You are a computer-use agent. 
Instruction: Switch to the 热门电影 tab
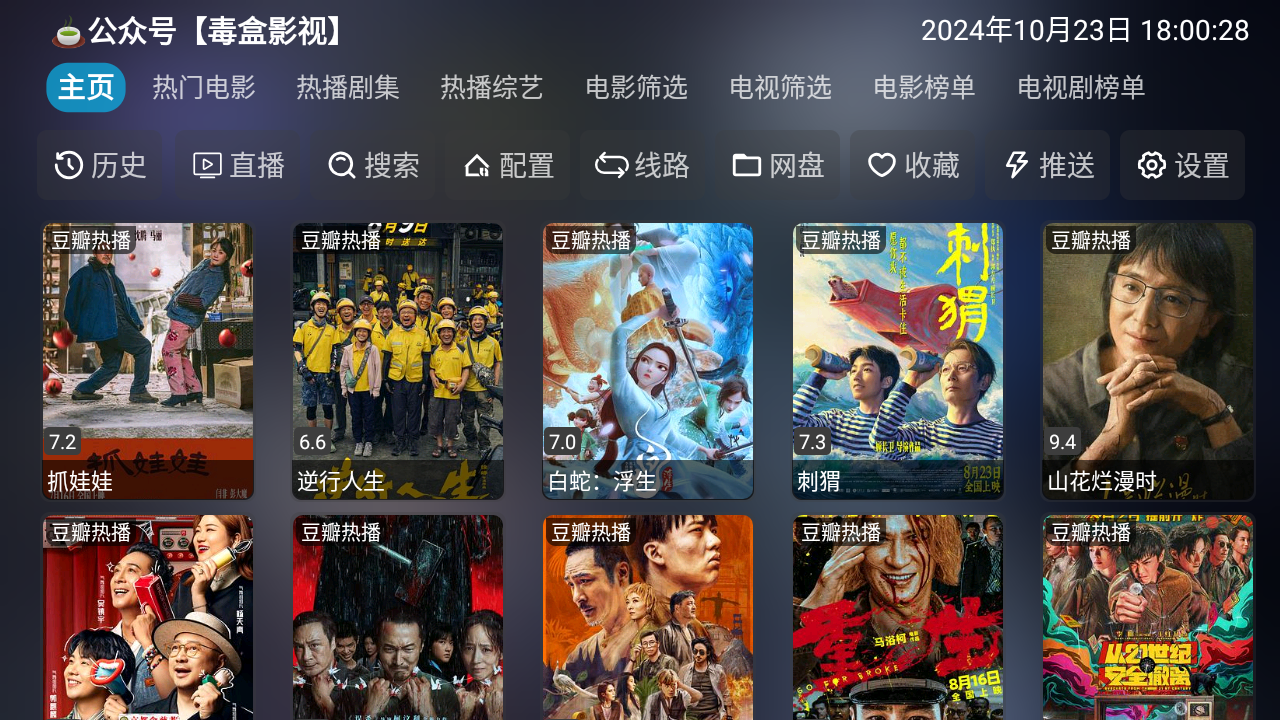pyautogui.click(x=204, y=88)
